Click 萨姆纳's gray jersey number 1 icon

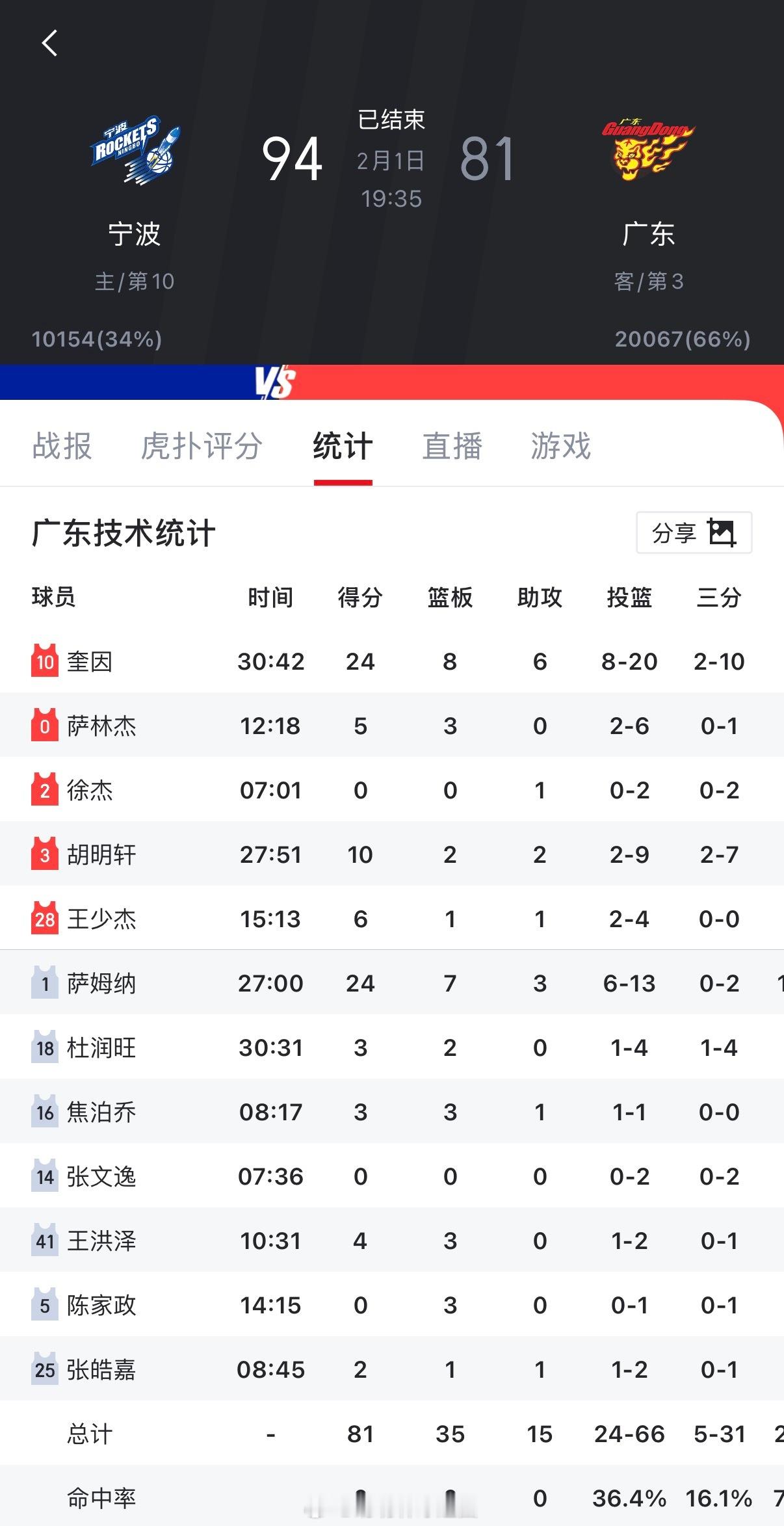coord(43,983)
